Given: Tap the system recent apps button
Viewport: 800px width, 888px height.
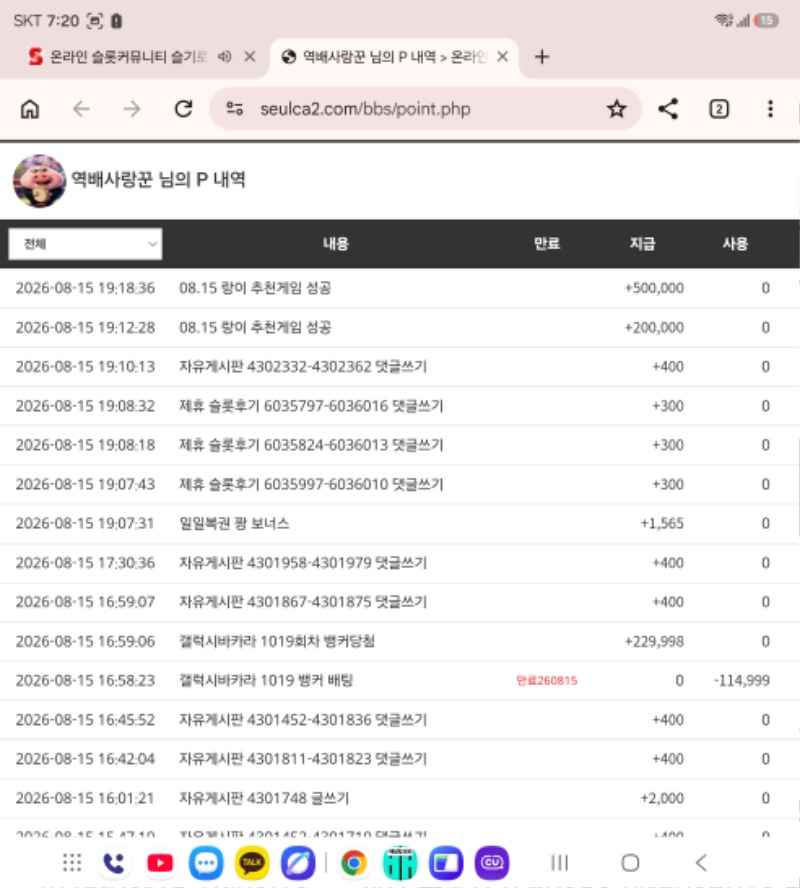Looking at the screenshot, I should [559, 863].
